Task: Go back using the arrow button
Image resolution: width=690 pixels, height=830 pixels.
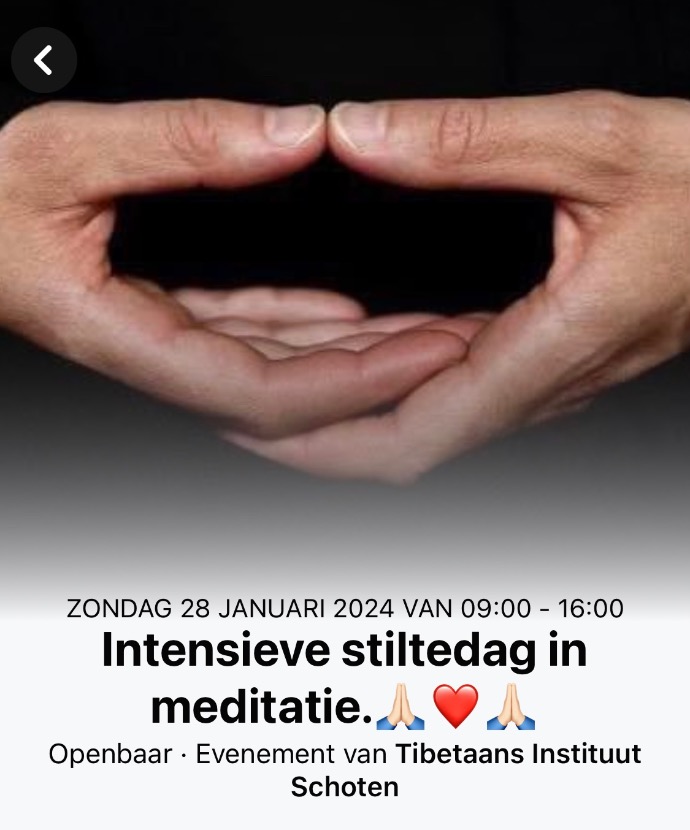Action: (44, 60)
